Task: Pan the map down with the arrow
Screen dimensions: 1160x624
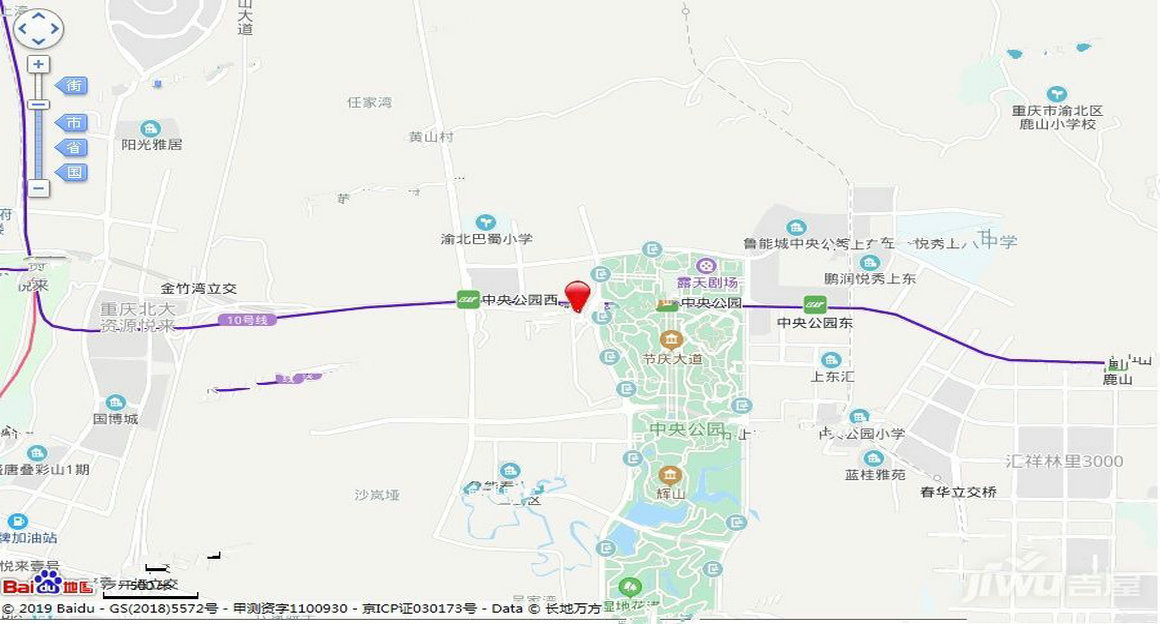Action: (x=38, y=41)
